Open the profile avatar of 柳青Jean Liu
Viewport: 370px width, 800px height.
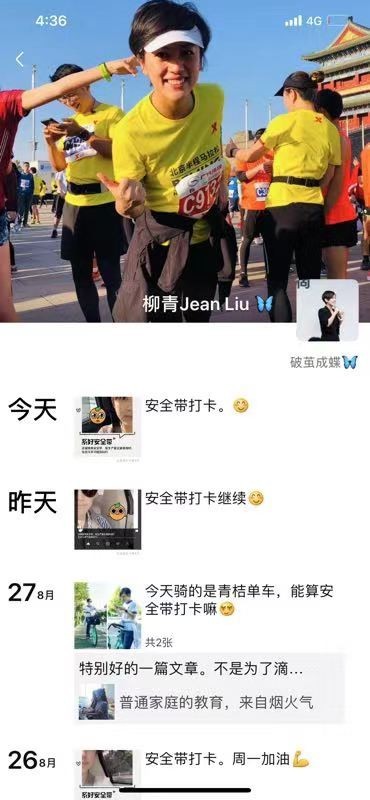point(327,310)
